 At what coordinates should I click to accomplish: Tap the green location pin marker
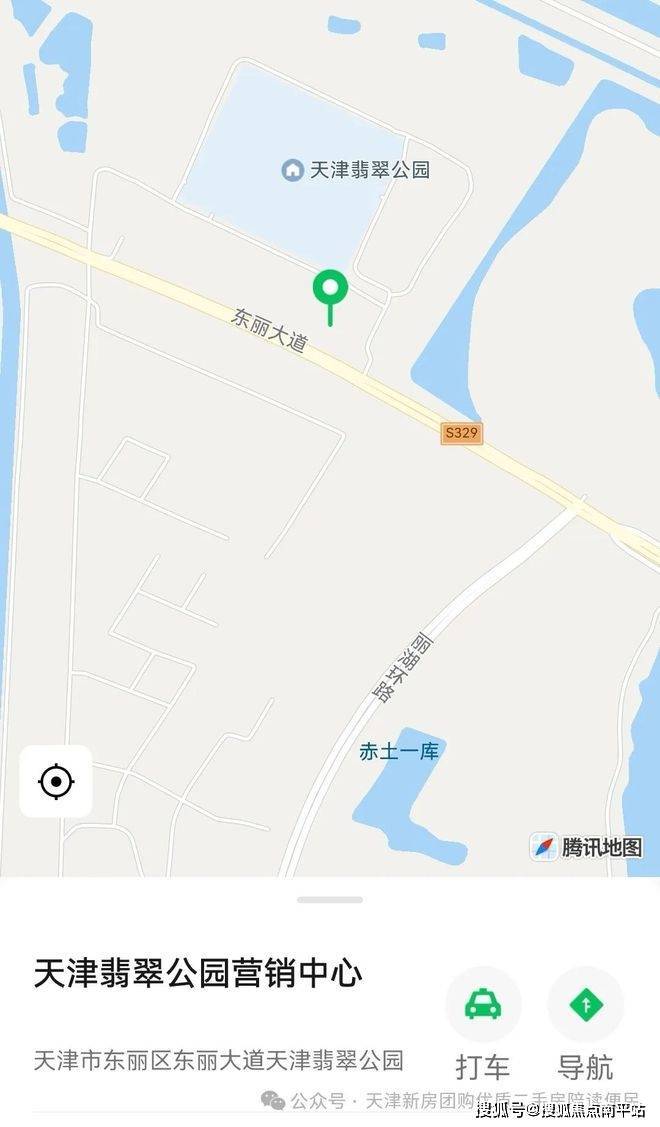(x=330, y=297)
